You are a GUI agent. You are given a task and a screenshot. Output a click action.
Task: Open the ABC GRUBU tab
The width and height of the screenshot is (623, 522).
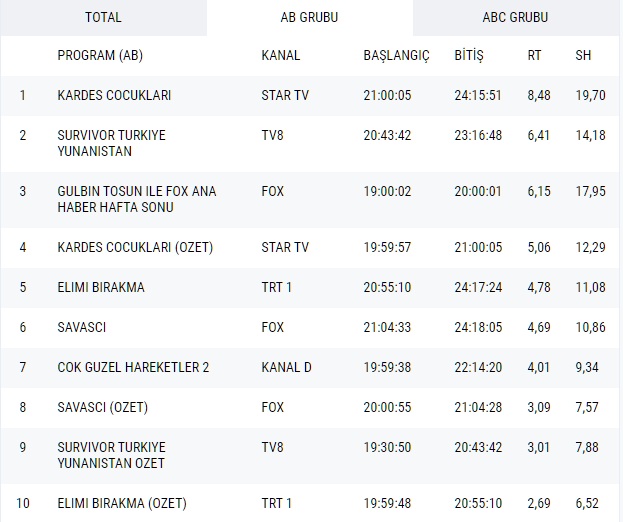[515, 17]
